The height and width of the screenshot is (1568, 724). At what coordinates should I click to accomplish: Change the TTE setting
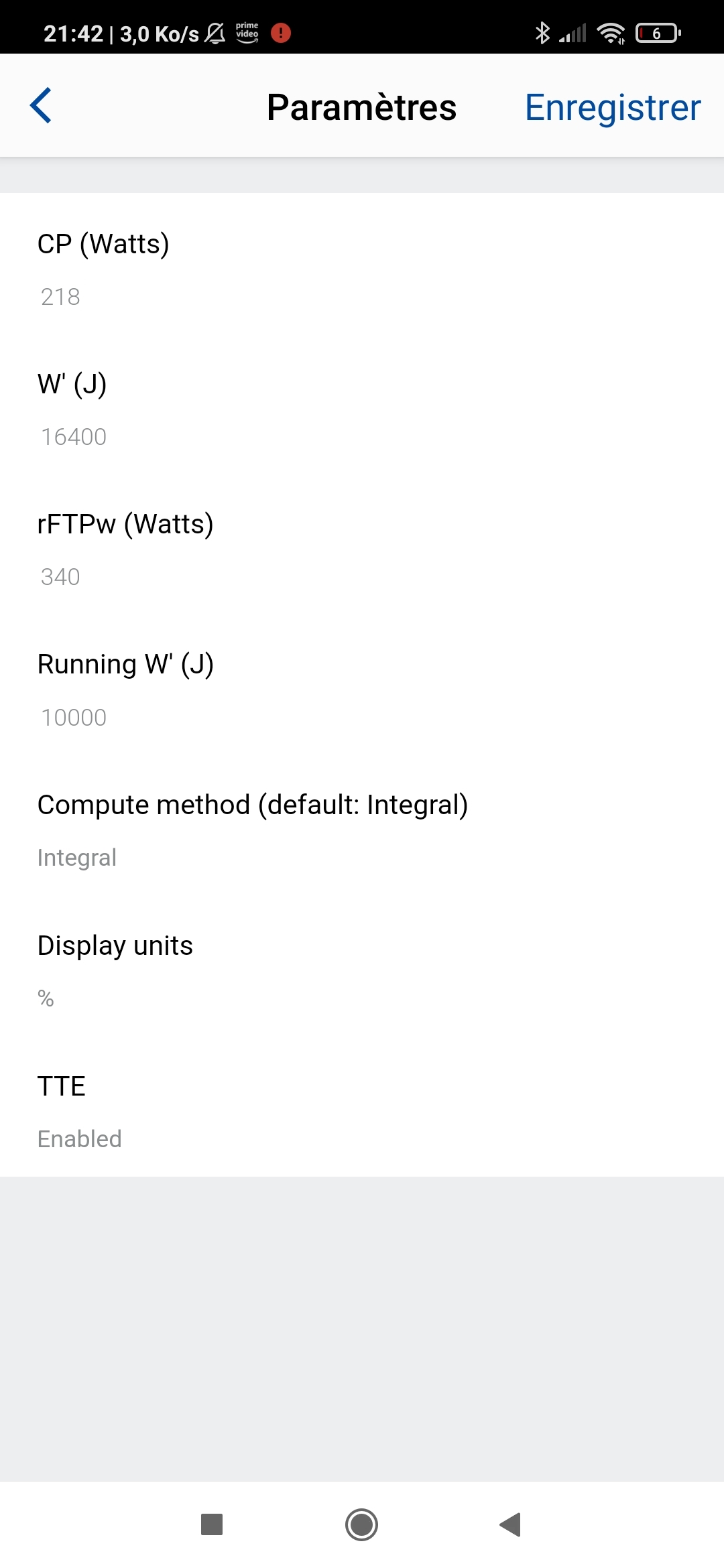362,1111
